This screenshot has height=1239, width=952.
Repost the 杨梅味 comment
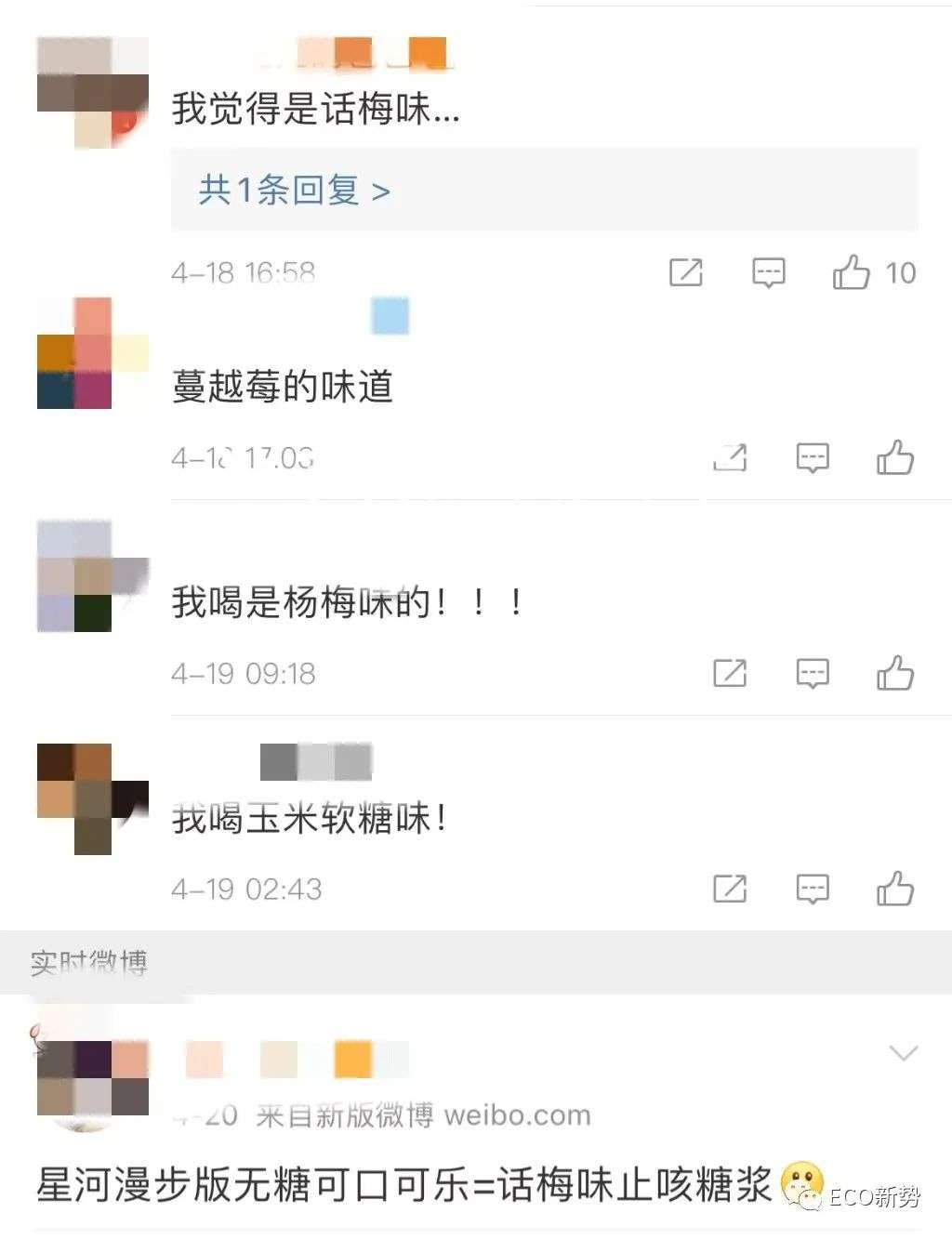point(731,673)
